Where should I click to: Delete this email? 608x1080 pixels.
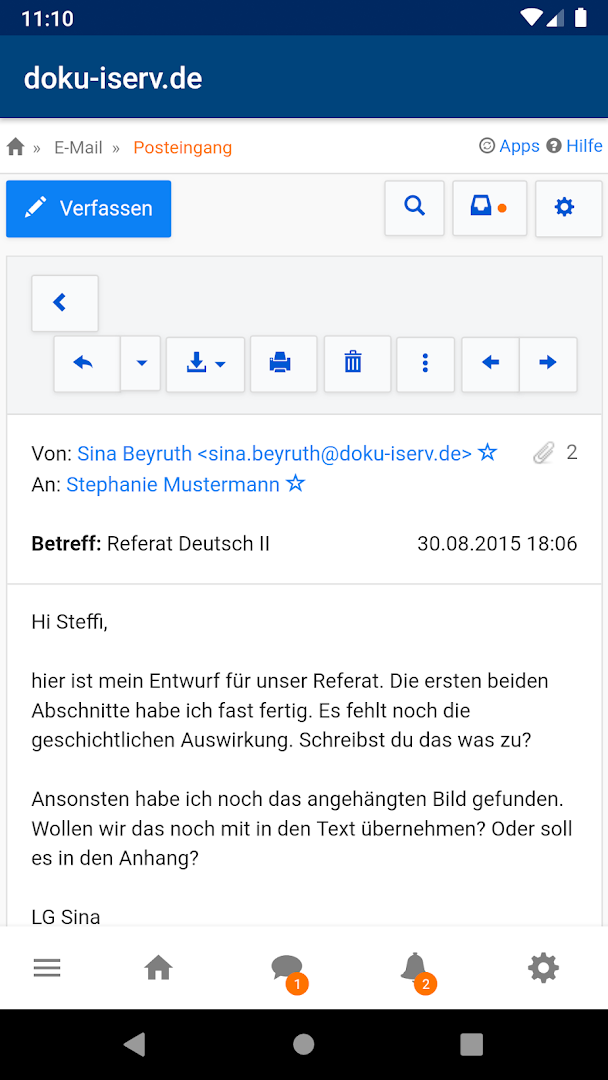[353, 363]
